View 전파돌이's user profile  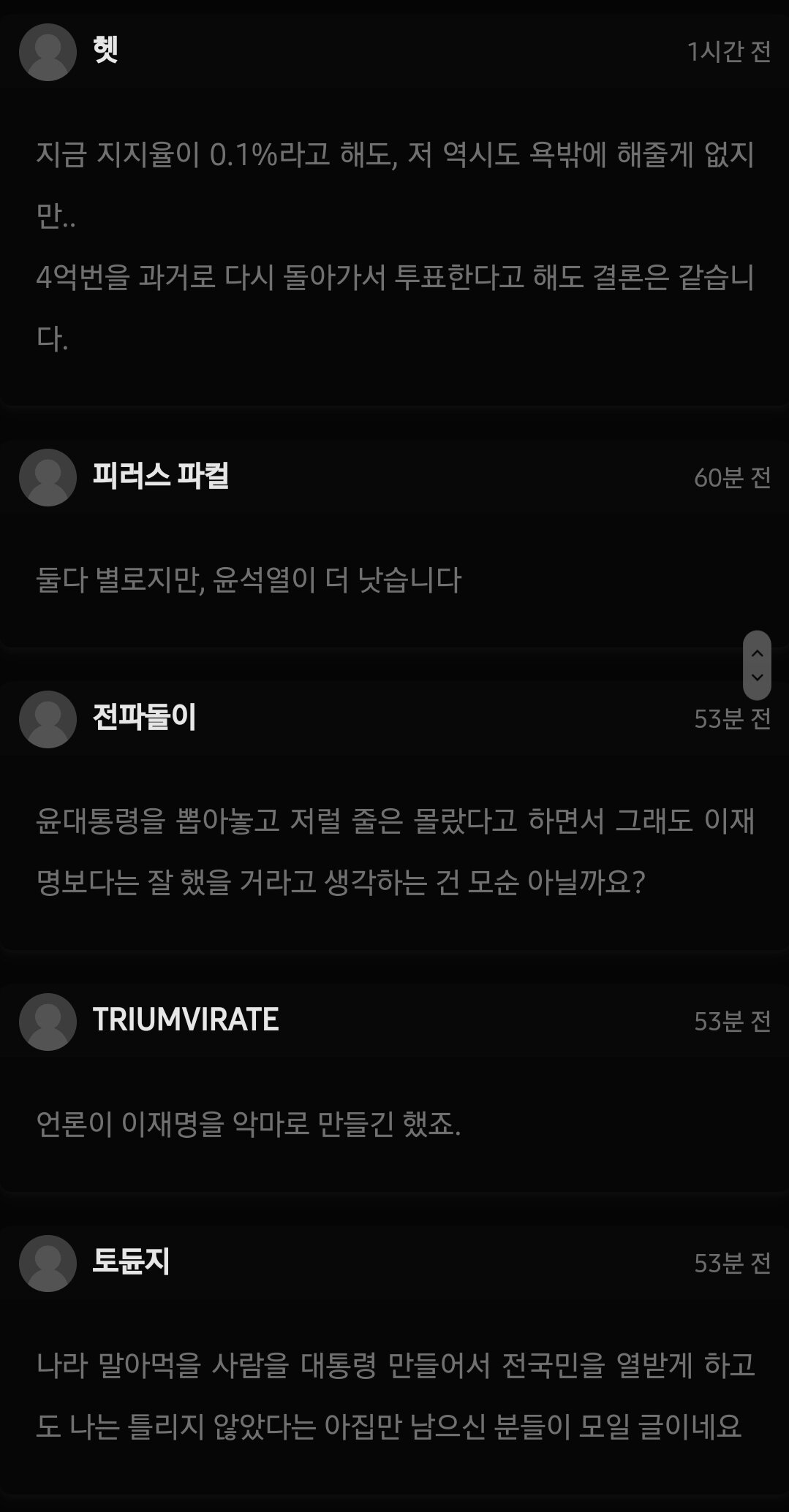48,719
